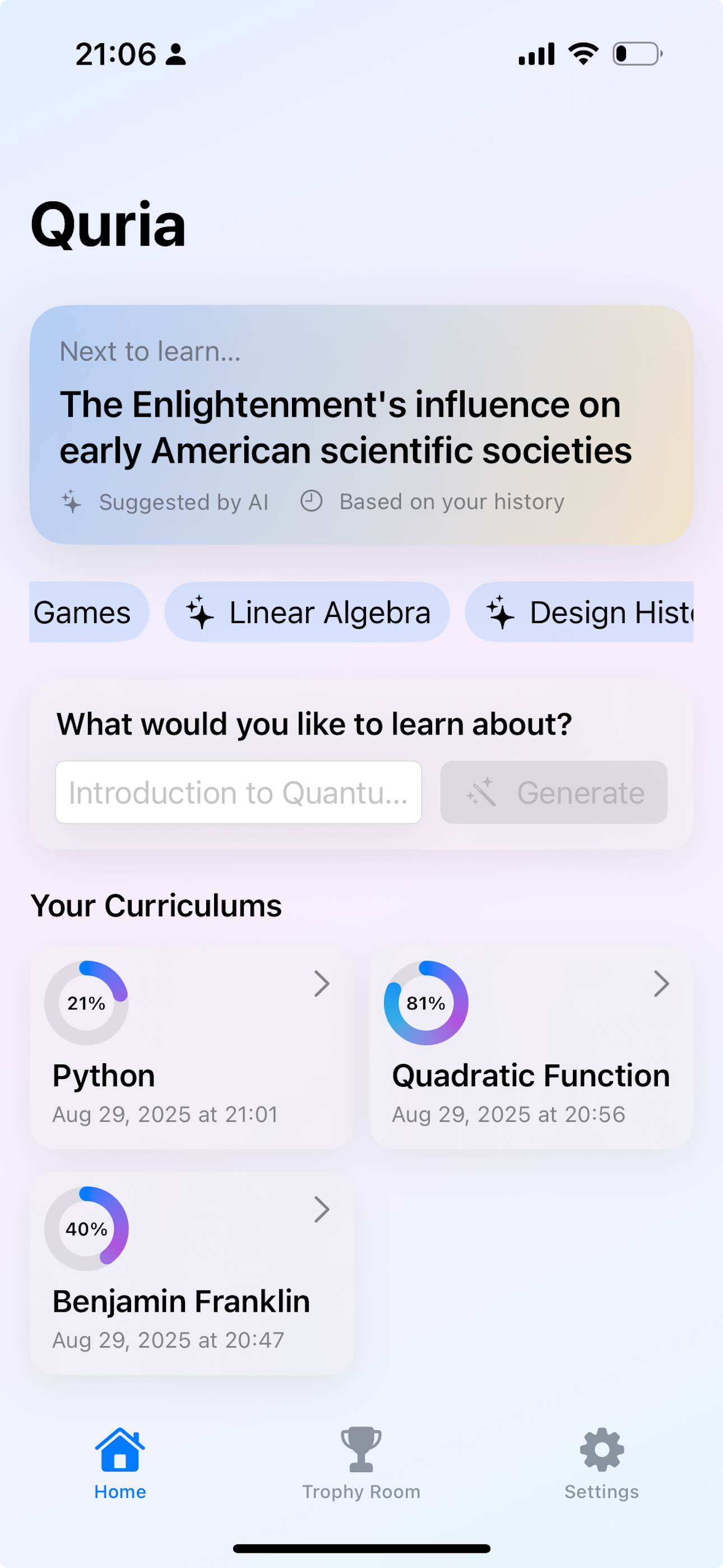This screenshot has width=723, height=1568.
Task: Open the Enlightenment next-to-learn suggestion card
Action: pyautogui.click(x=361, y=425)
